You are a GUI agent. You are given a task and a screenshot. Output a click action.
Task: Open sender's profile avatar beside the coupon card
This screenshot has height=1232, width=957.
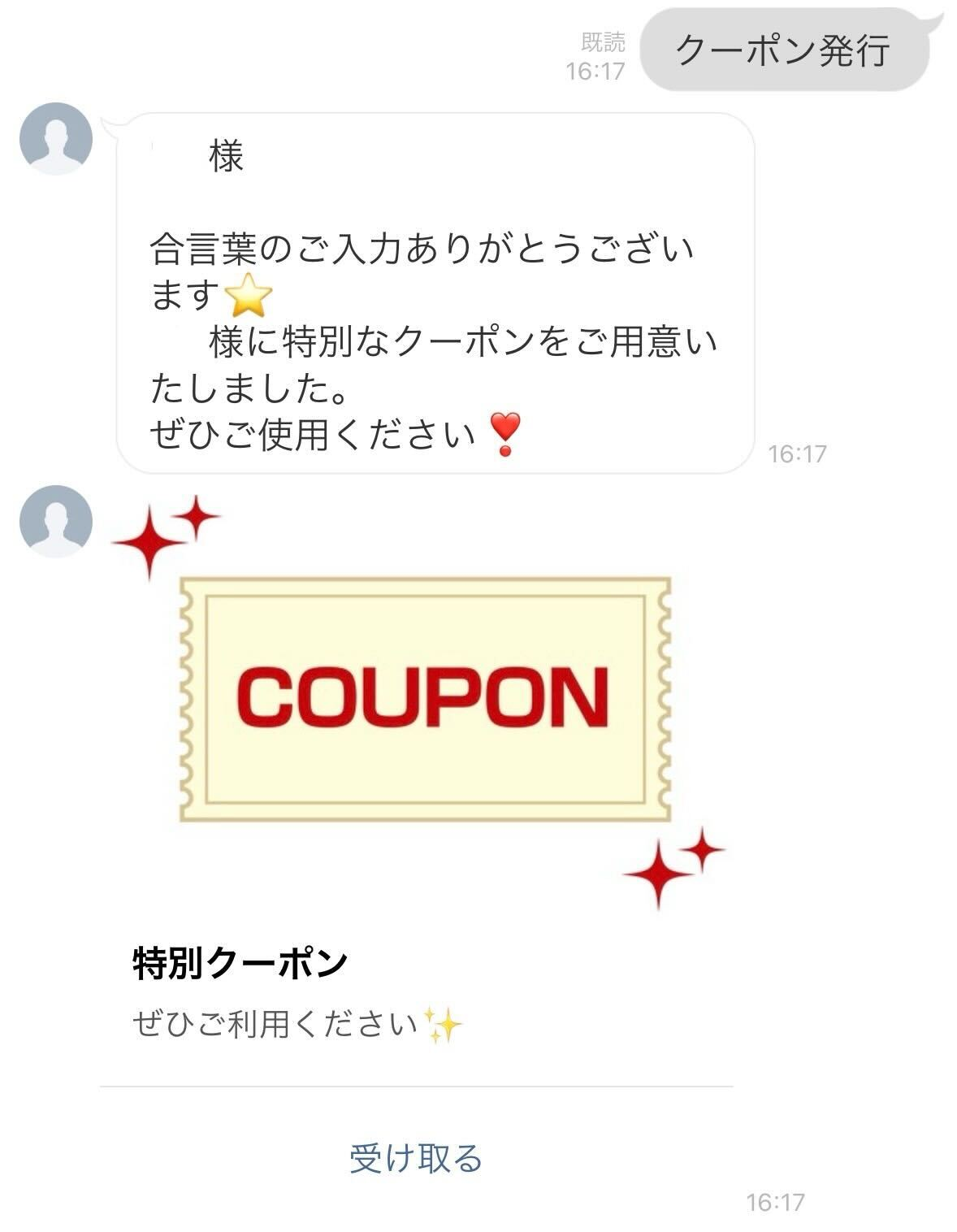[x=56, y=522]
